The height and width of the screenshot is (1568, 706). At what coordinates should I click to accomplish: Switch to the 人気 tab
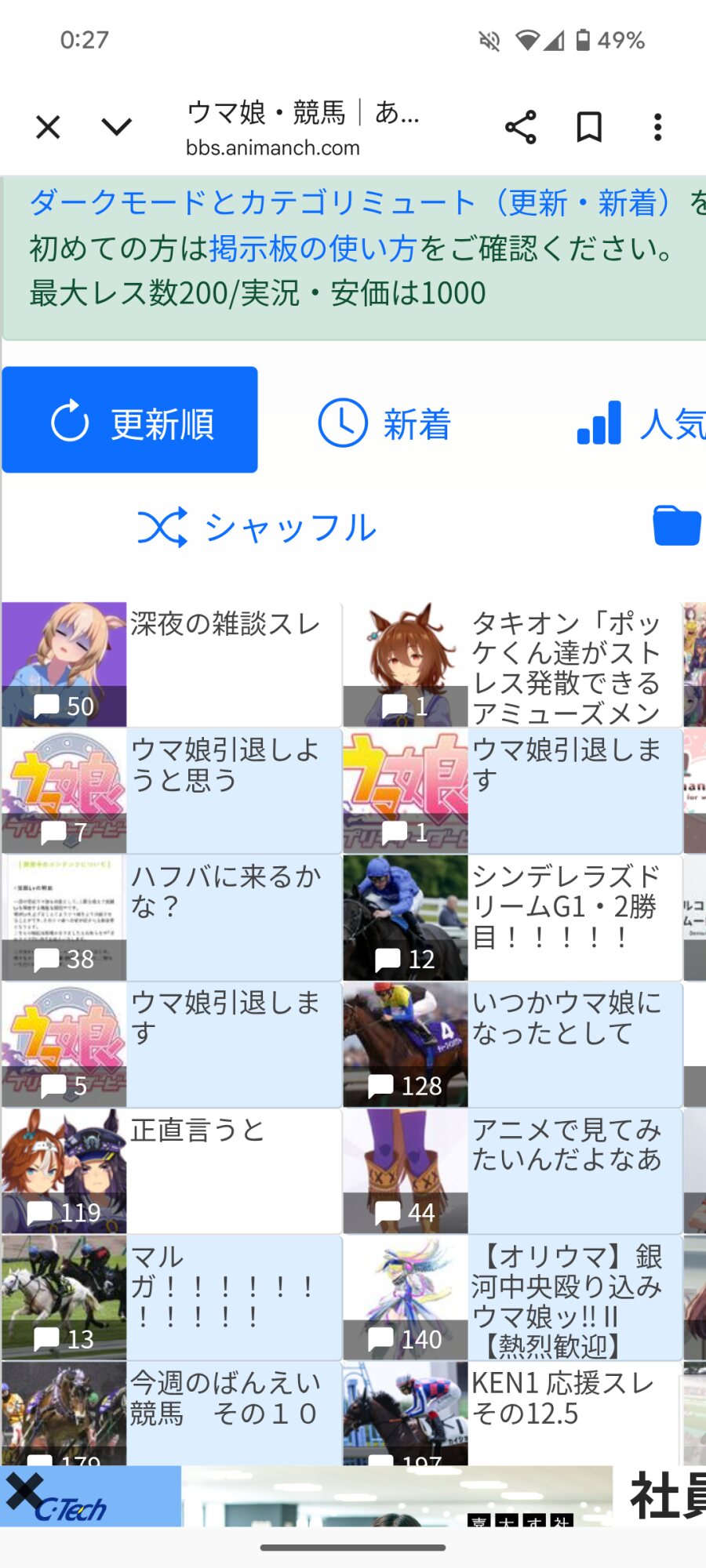click(x=639, y=423)
